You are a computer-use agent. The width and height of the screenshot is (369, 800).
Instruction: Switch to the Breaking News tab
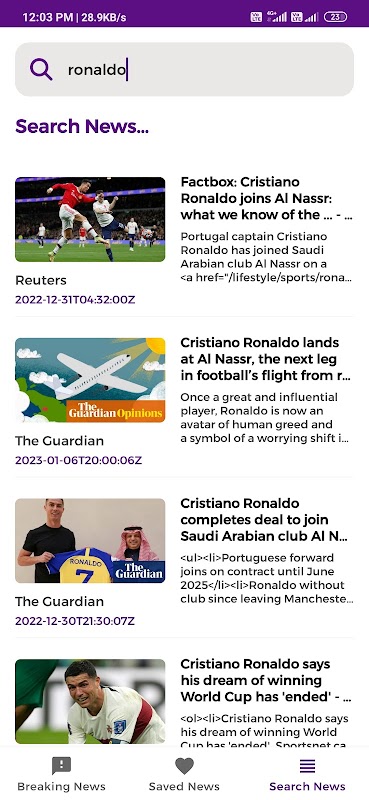coord(61,773)
